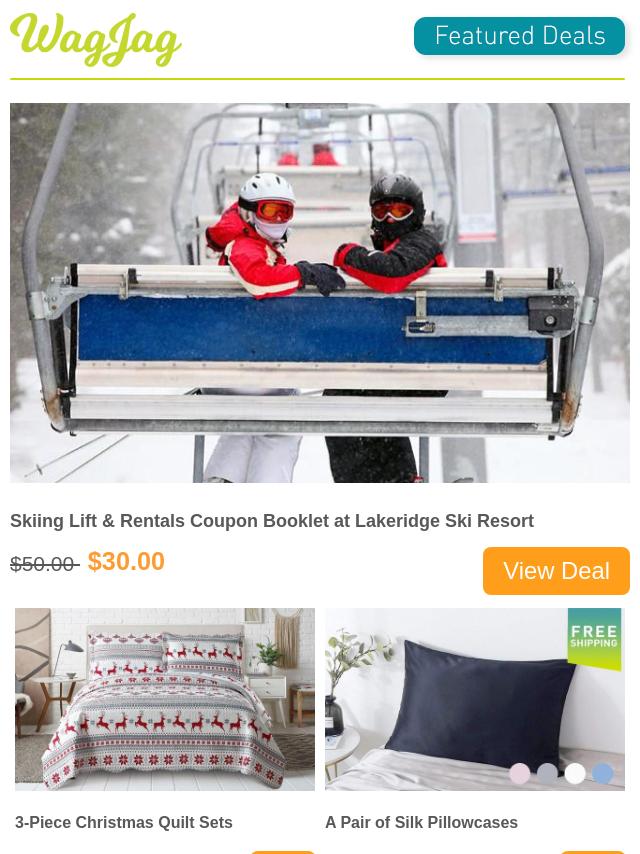Open the 3-Piece Christmas Quilt Sets title
Viewport: 640px width, 854px height.
(x=124, y=822)
